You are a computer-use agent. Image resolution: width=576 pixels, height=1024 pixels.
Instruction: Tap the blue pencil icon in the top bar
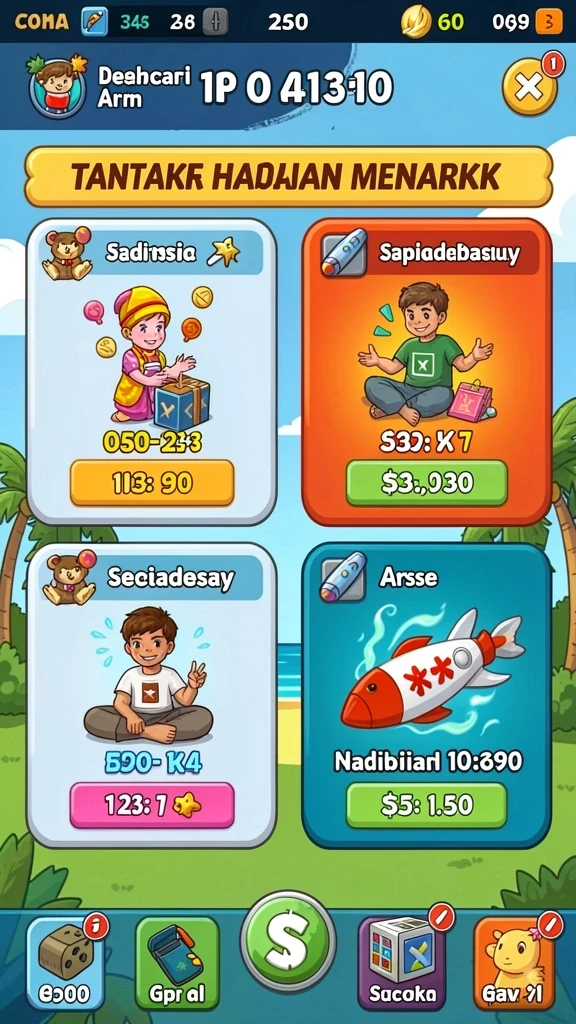click(x=94, y=22)
